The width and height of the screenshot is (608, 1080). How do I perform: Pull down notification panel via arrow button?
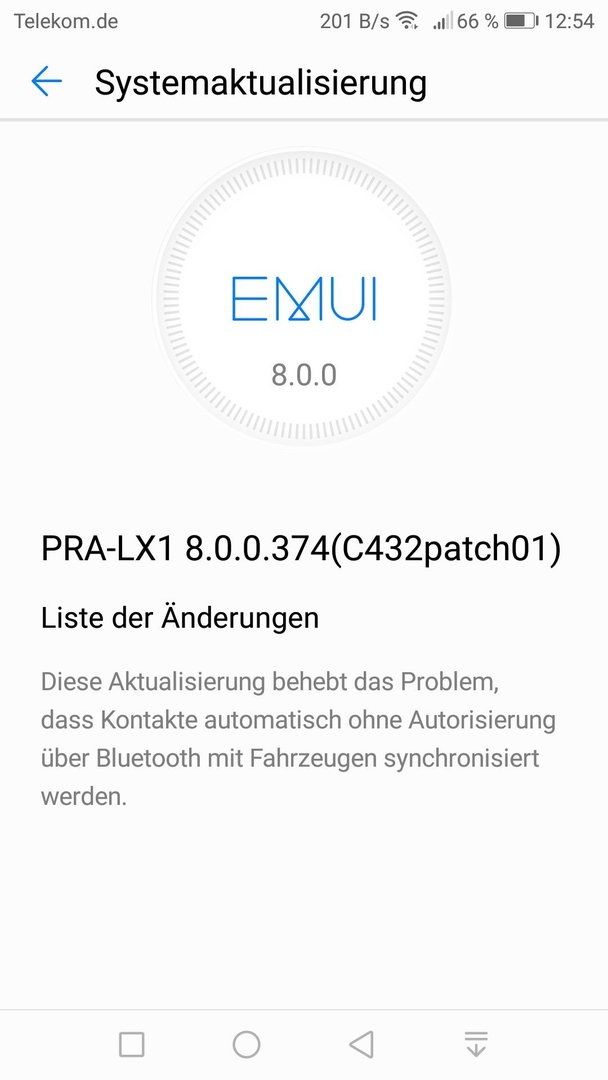click(x=476, y=1045)
